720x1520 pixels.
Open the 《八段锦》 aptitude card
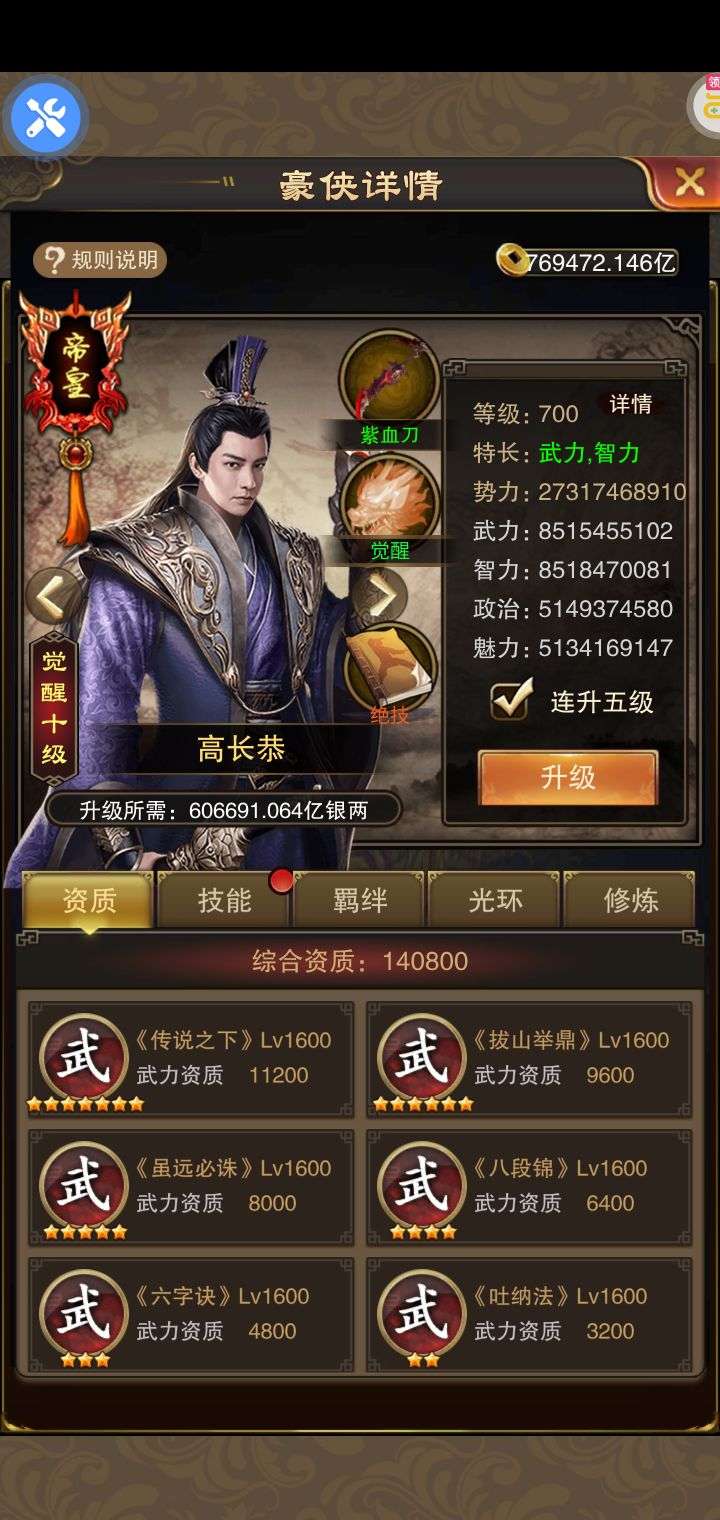pos(529,1187)
